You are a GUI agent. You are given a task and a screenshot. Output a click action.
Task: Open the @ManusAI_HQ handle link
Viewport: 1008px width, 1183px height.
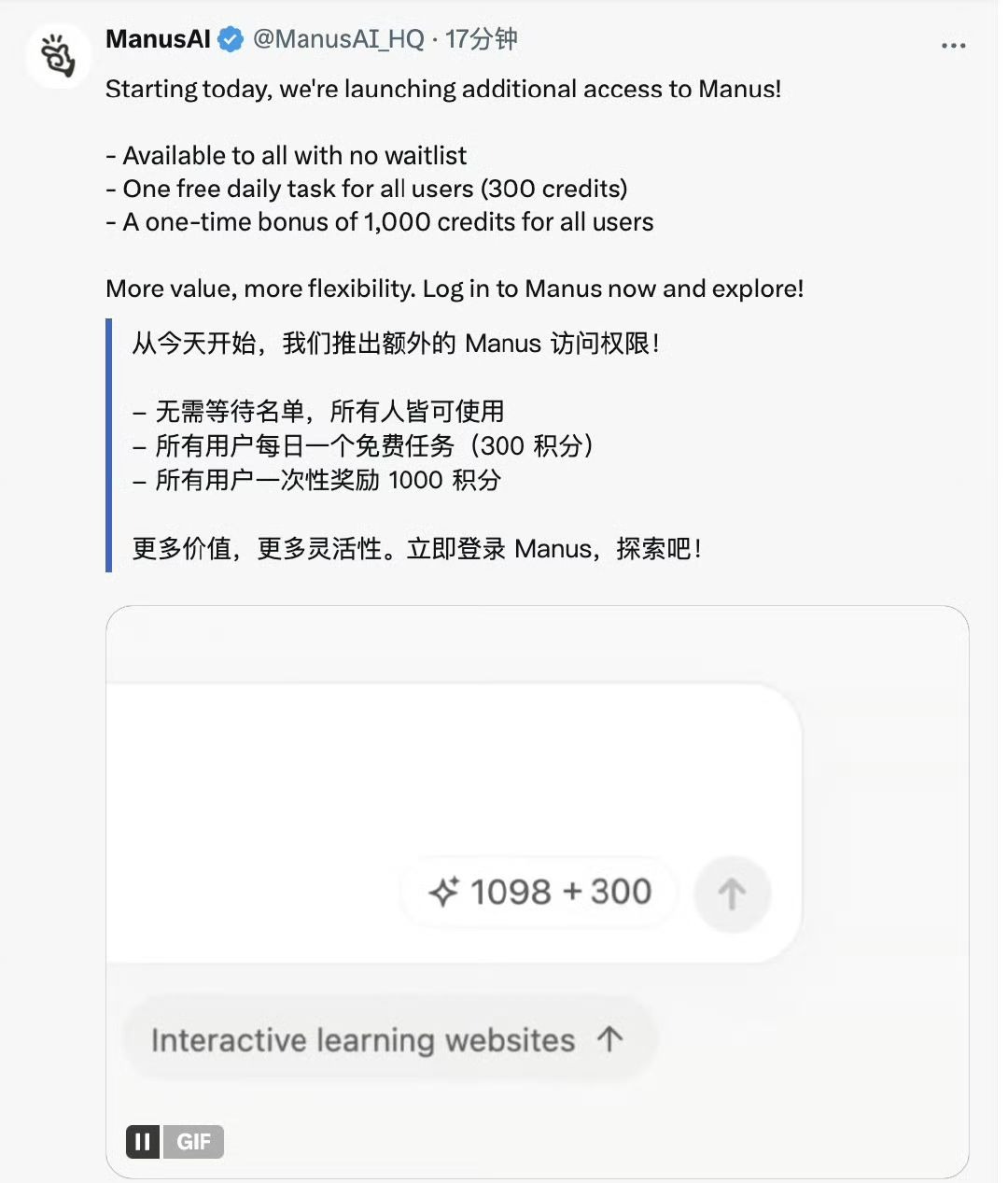339,39
